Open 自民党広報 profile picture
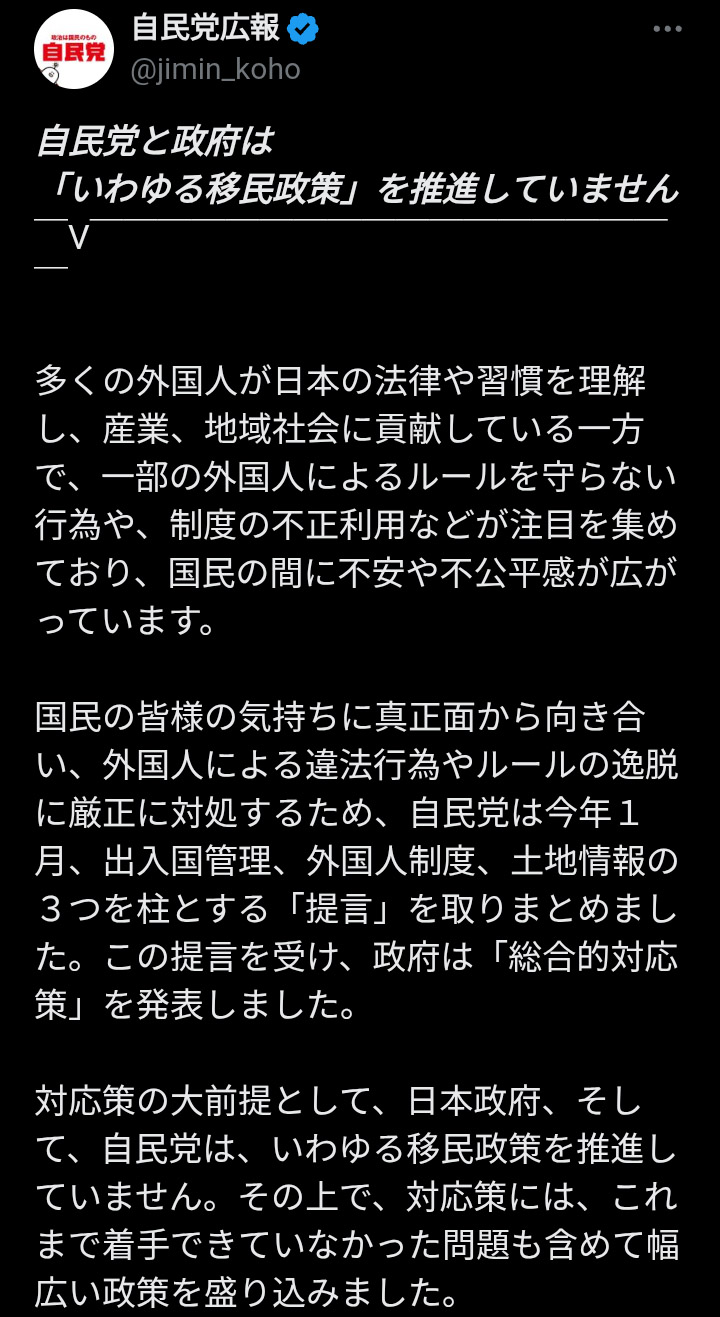The width and height of the screenshot is (720, 1317). click(x=73, y=50)
